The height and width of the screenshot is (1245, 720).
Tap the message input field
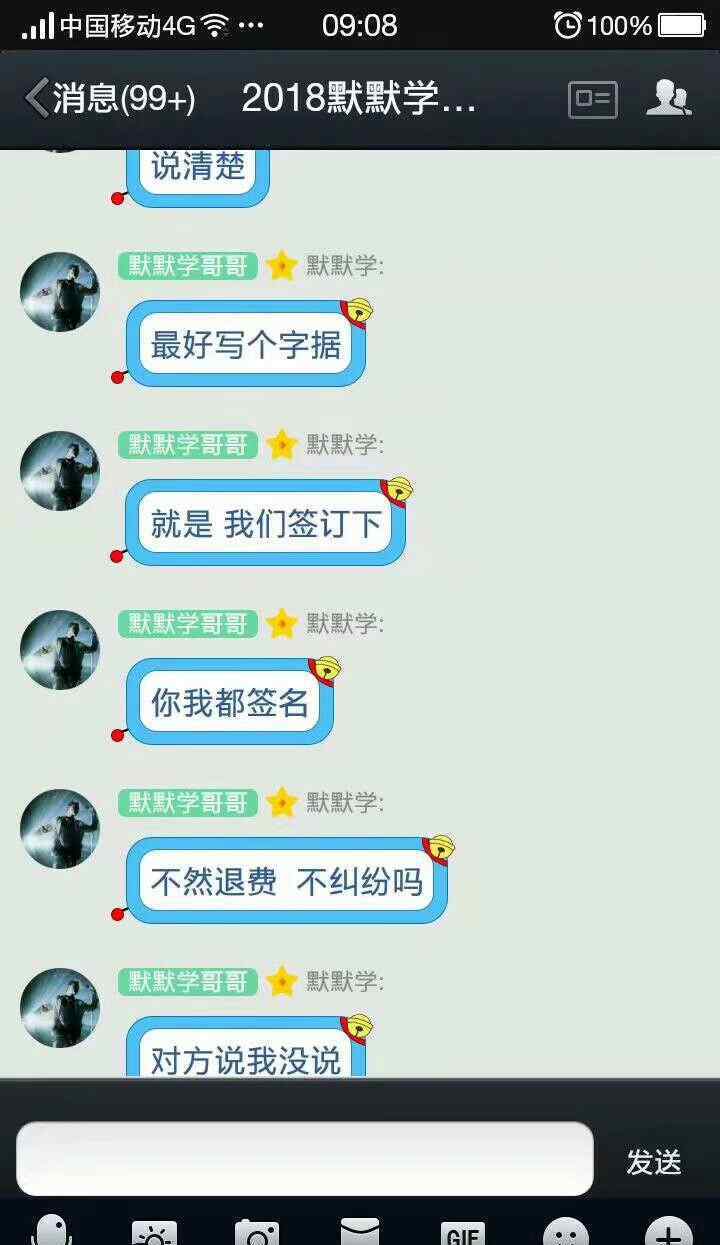click(x=305, y=1159)
